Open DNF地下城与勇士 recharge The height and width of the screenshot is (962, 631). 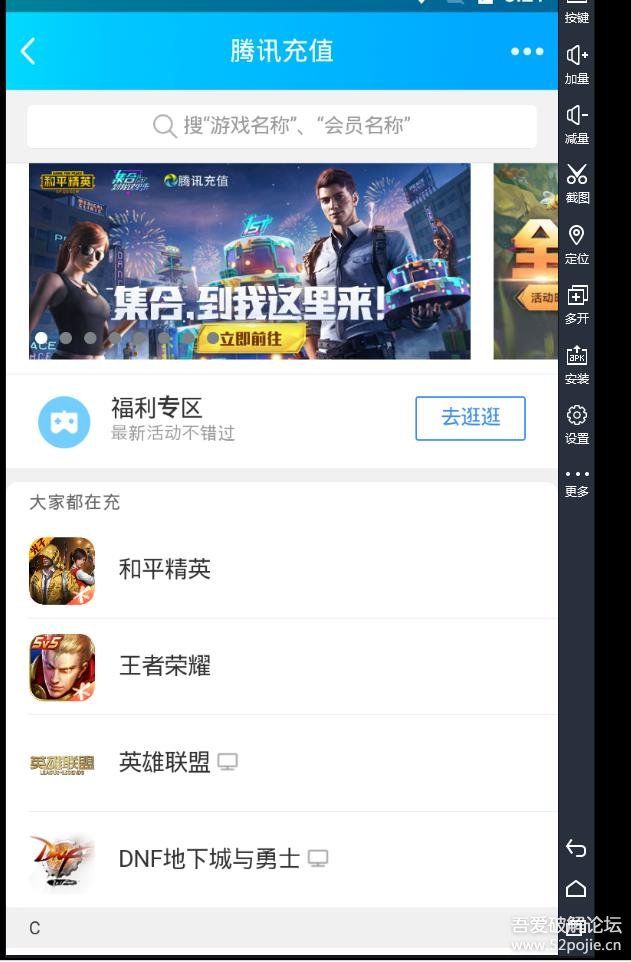click(x=209, y=859)
